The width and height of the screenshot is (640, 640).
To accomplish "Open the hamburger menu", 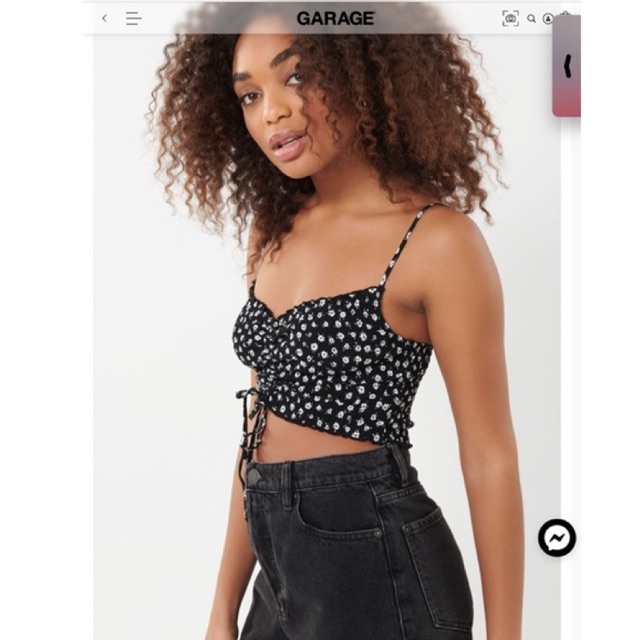I will click(x=133, y=18).
